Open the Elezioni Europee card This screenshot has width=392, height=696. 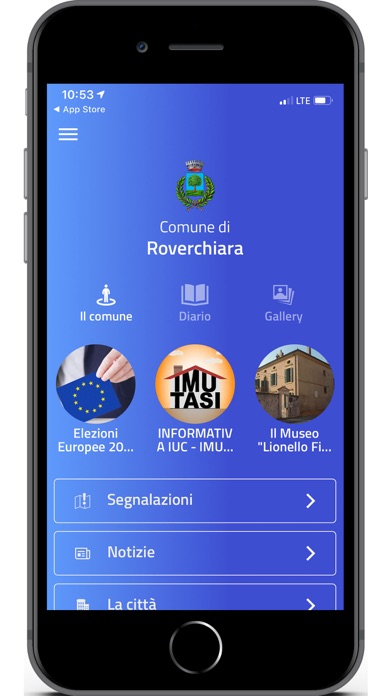point(96,399)
